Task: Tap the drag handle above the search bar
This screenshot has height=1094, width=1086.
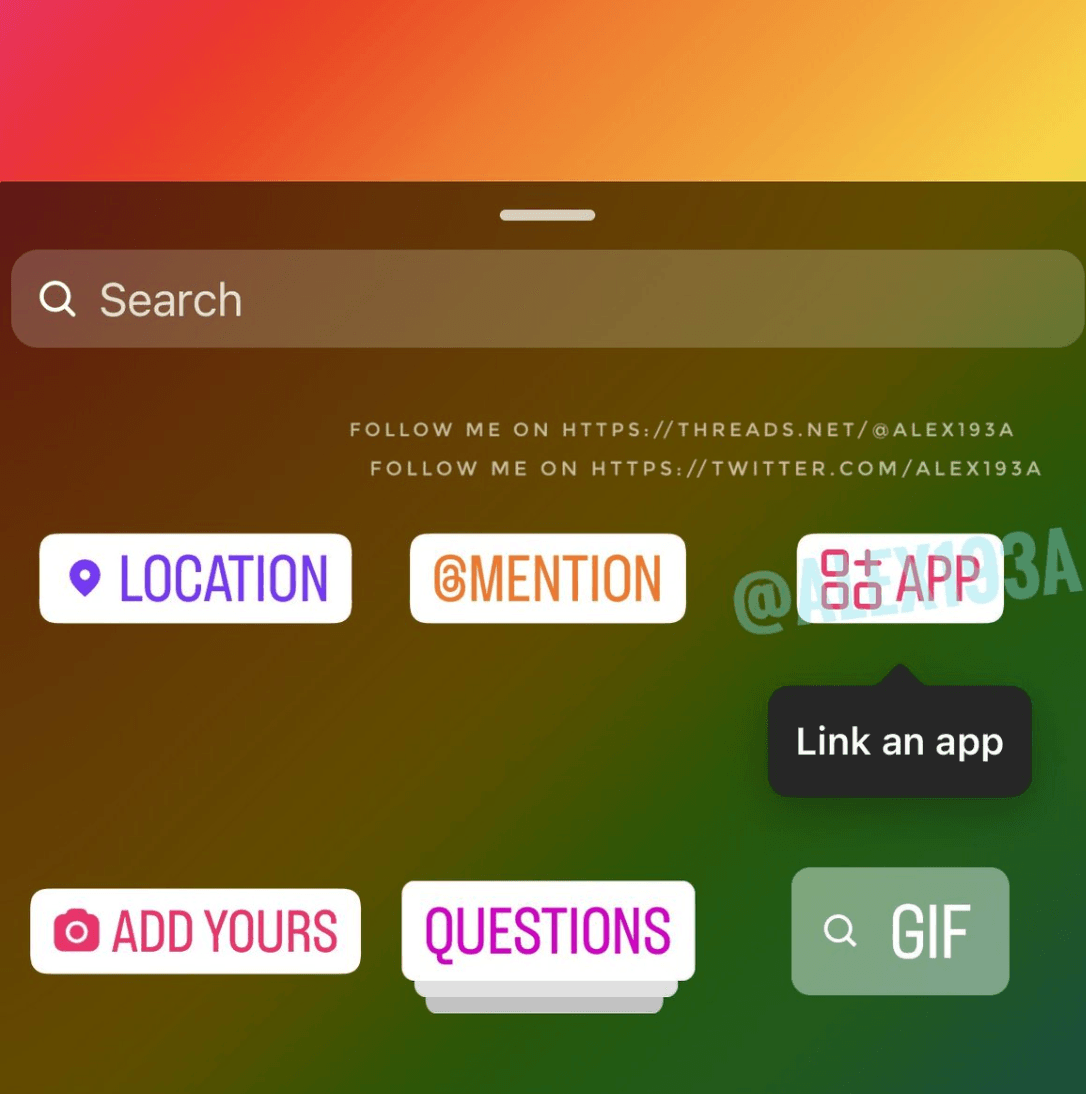Action: tap(547, 214)
